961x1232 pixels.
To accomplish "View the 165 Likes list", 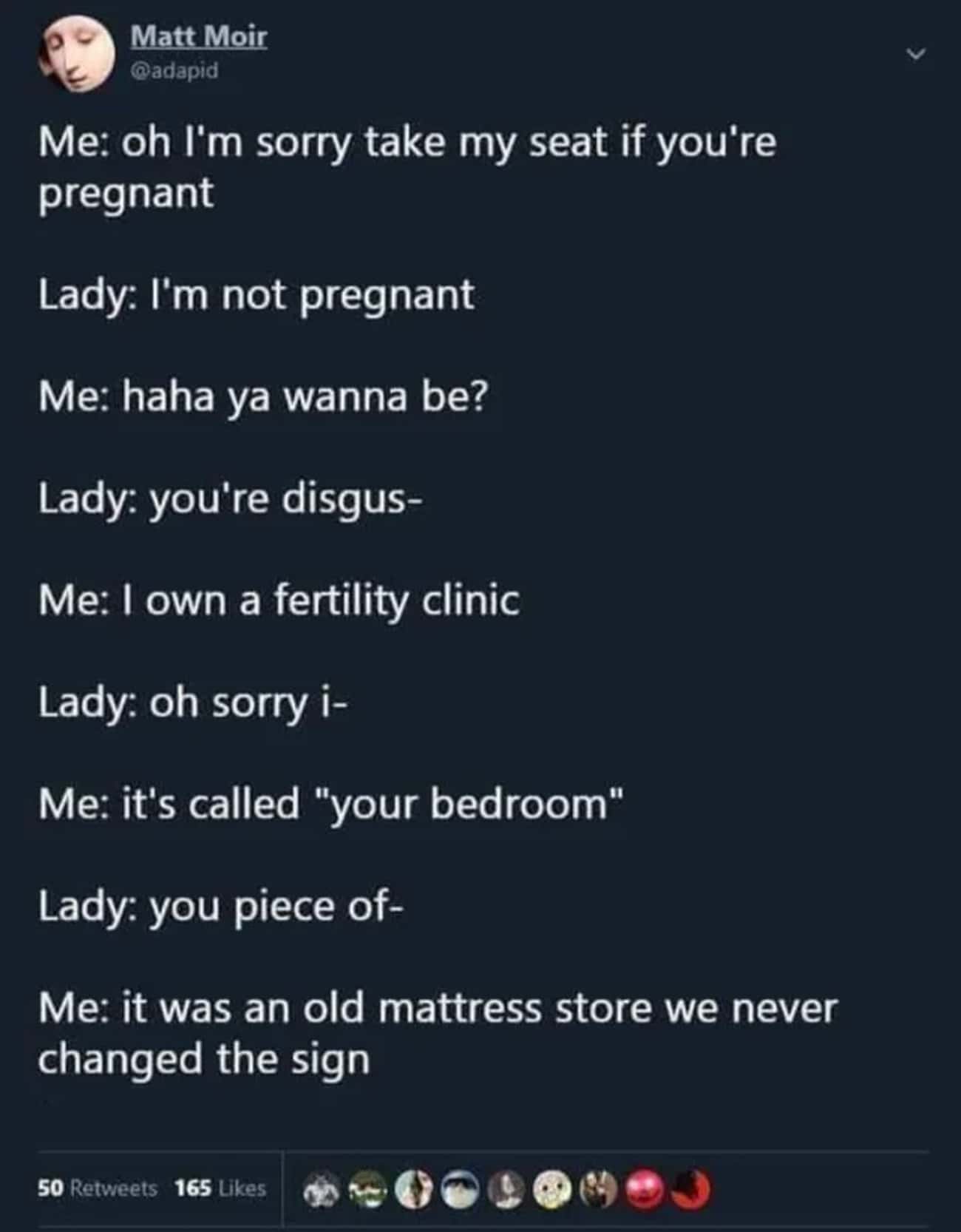I will (x=220, y=1188).
